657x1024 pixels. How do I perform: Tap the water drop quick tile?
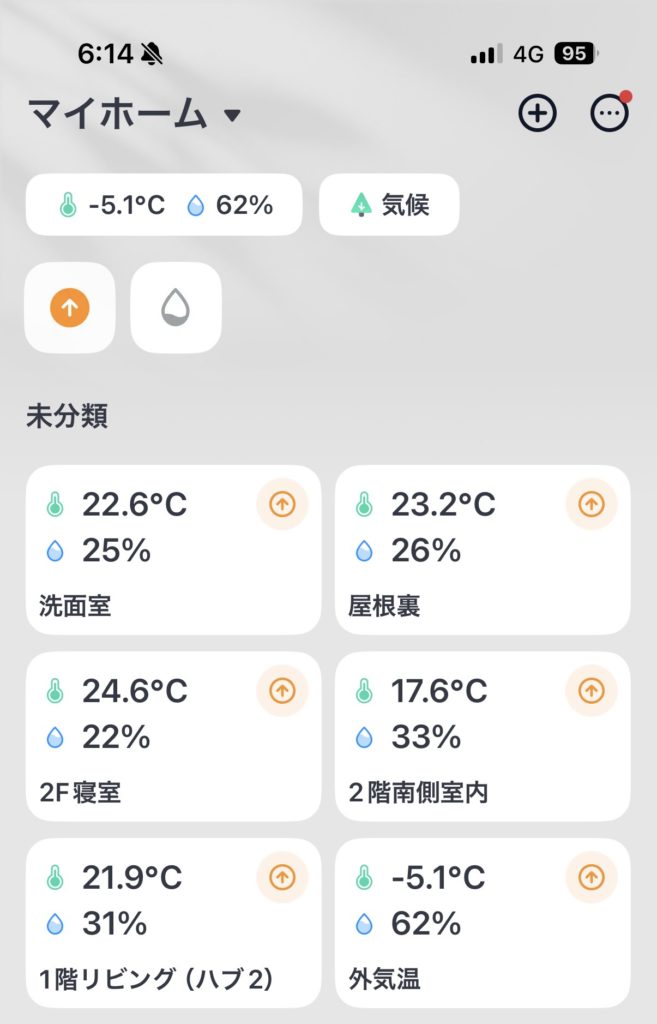pos(176,308)
